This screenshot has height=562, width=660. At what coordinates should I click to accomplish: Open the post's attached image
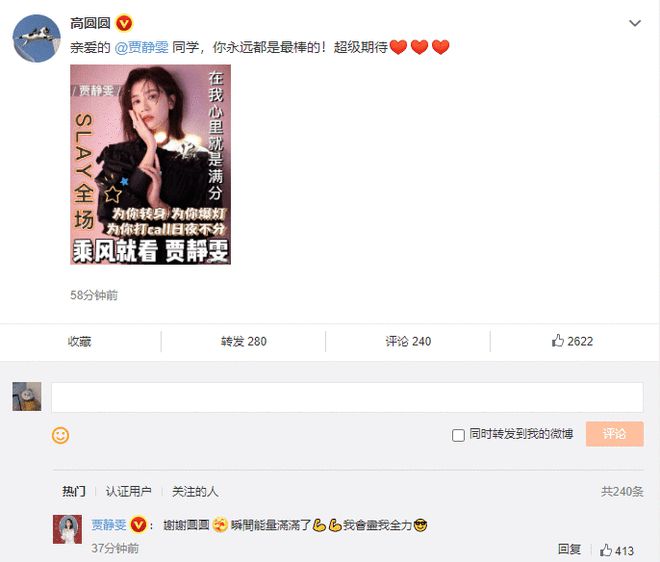[x=150, y=164]
